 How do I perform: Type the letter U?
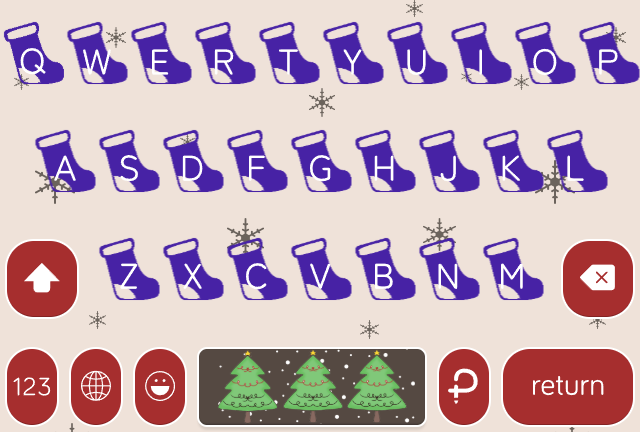point(417,60)
